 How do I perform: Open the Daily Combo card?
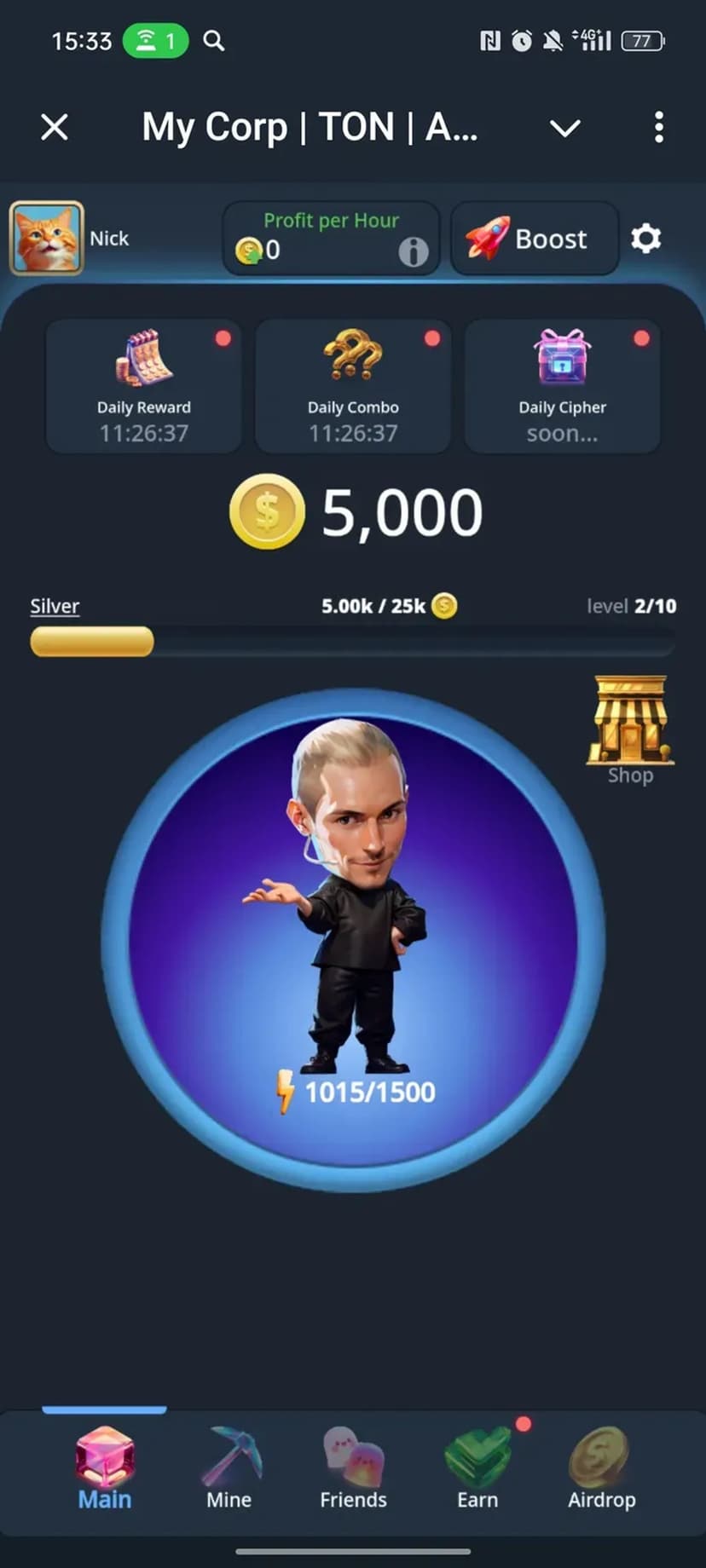(x=353, y=386)
